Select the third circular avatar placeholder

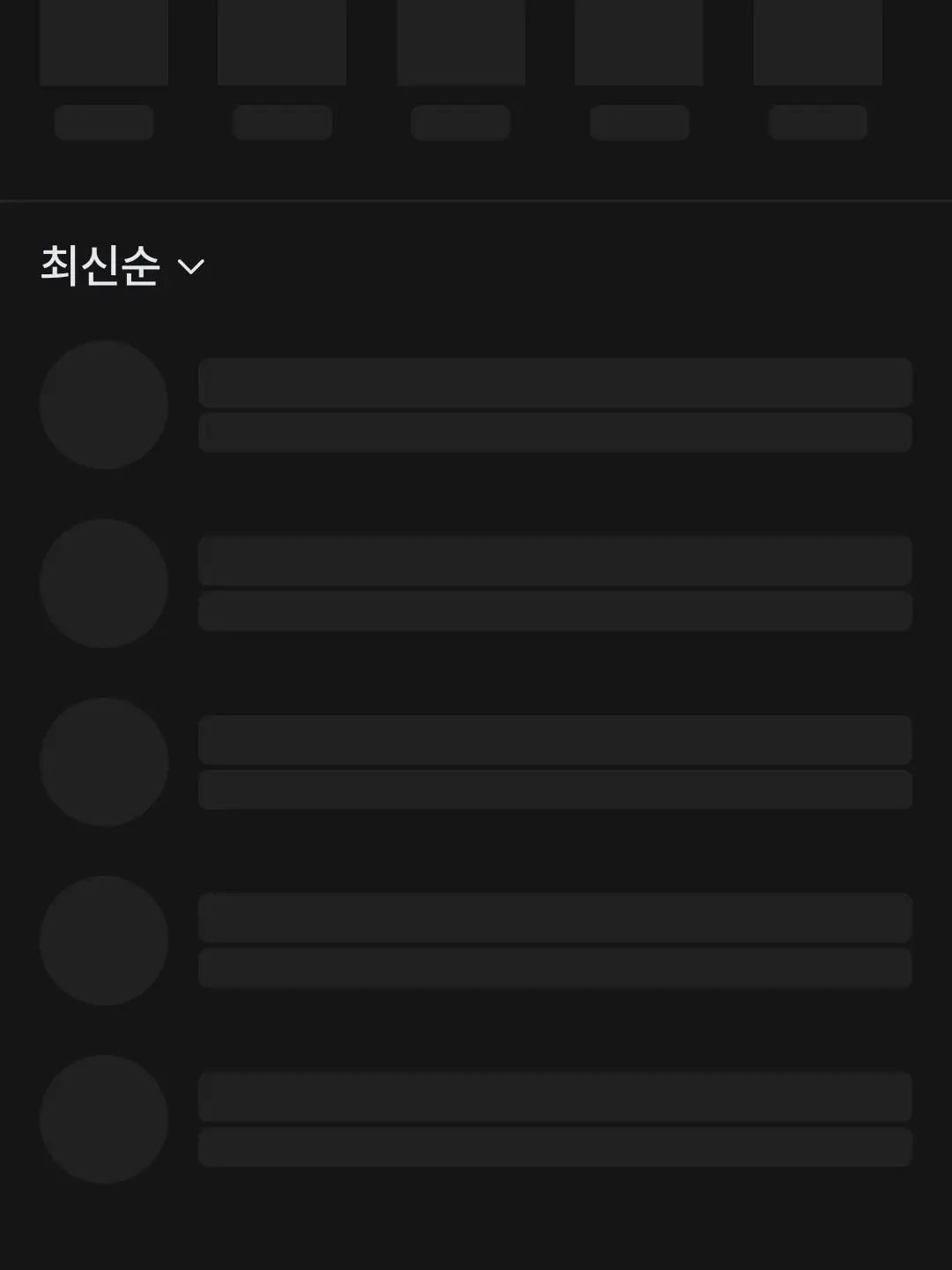point(104,762)
